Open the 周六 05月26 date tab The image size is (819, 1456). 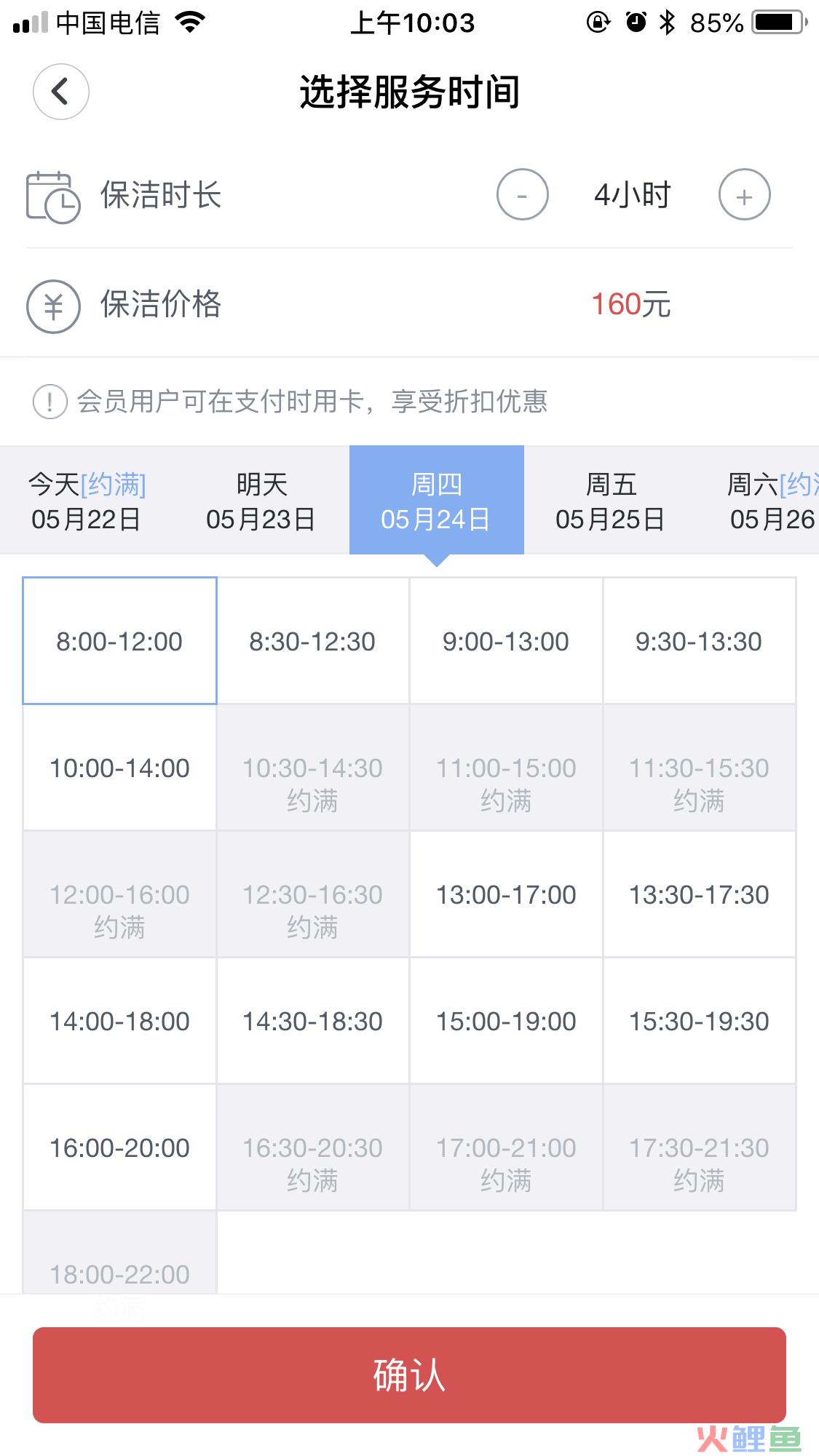click(x=759, y=501)
